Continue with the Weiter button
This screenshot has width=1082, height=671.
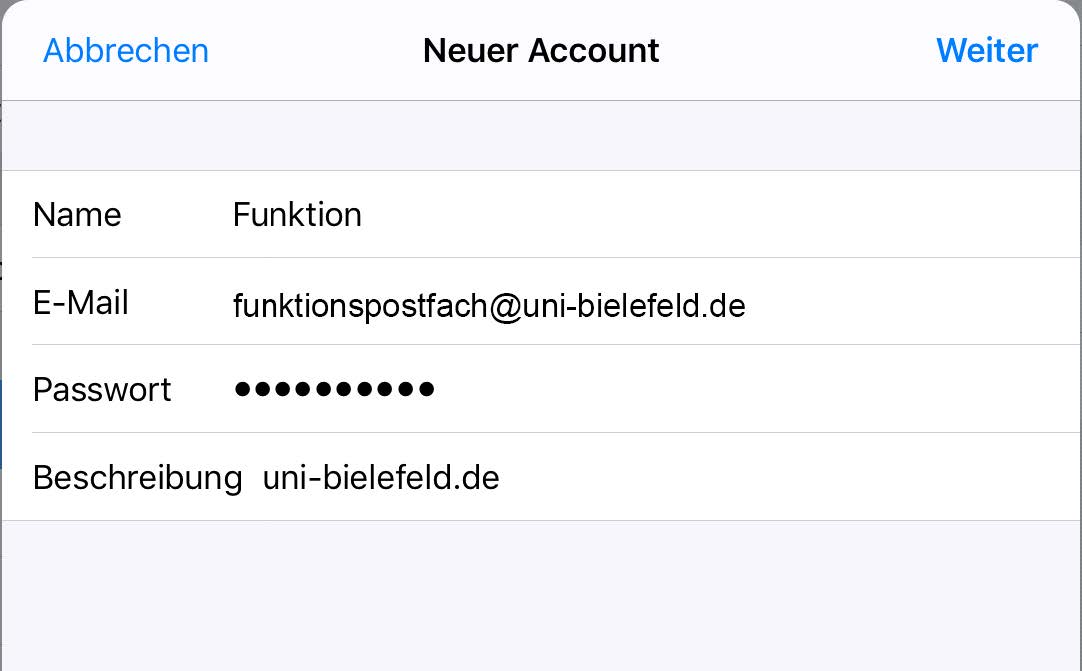click(x=986, y=50)
